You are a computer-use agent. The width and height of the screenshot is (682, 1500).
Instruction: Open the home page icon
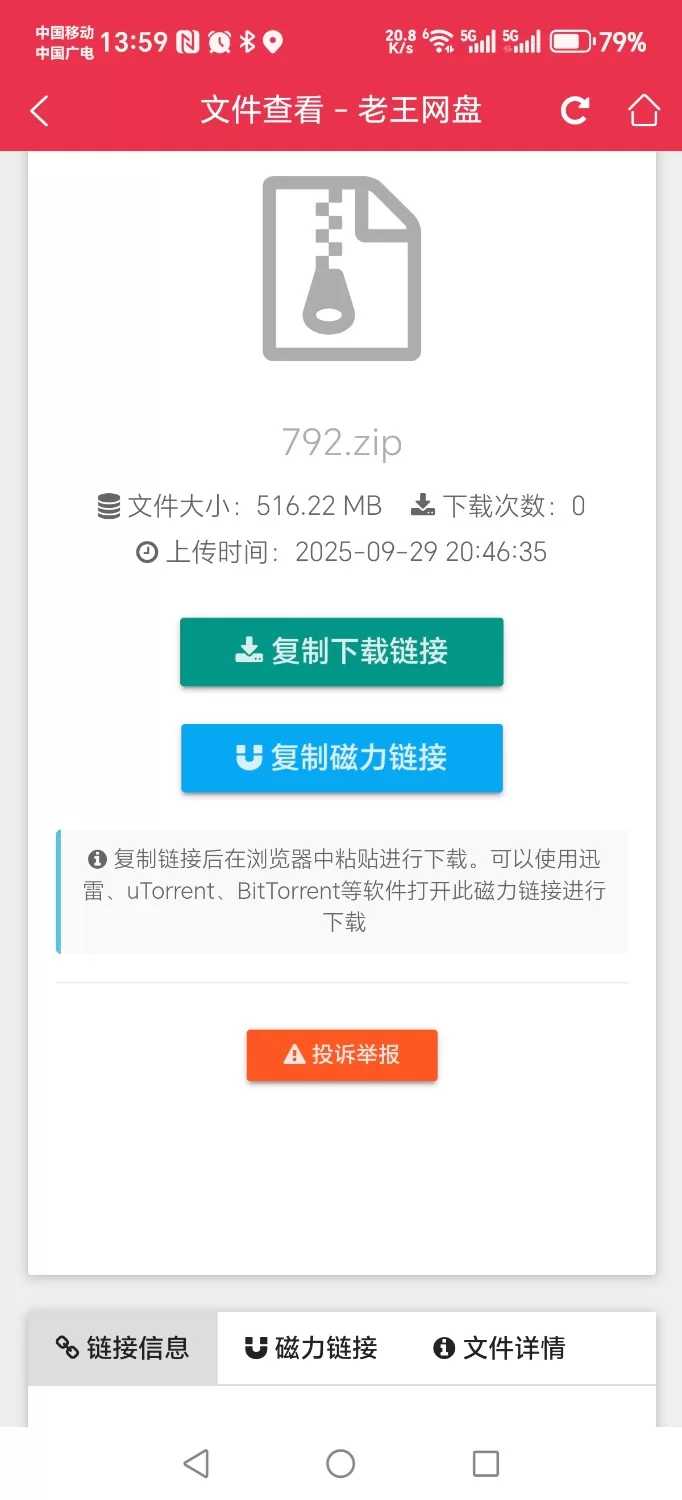tap(644, 110)
